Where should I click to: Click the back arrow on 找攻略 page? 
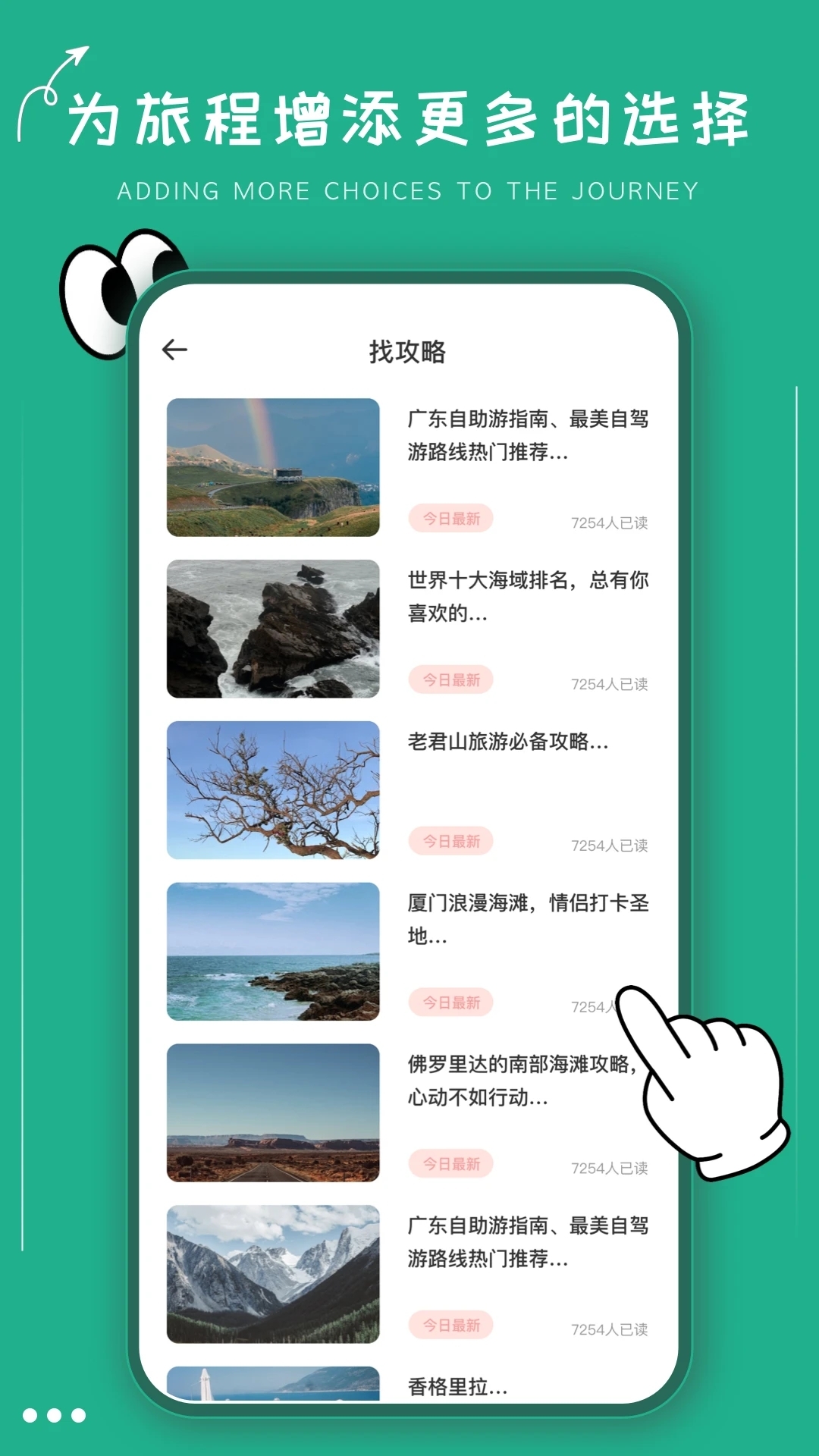point(174,349)
